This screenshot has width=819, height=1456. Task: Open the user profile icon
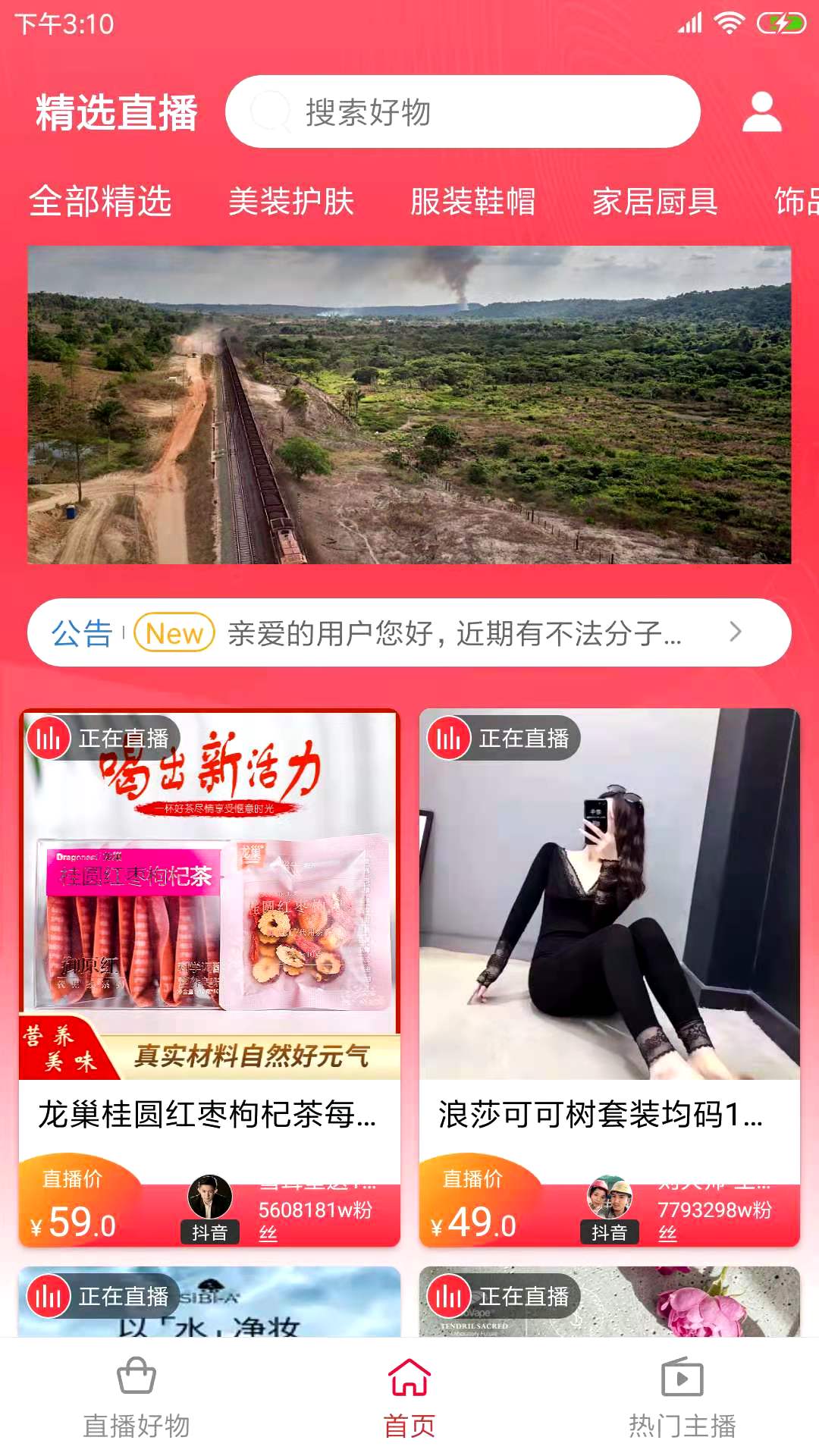click(x=761, y=112)
